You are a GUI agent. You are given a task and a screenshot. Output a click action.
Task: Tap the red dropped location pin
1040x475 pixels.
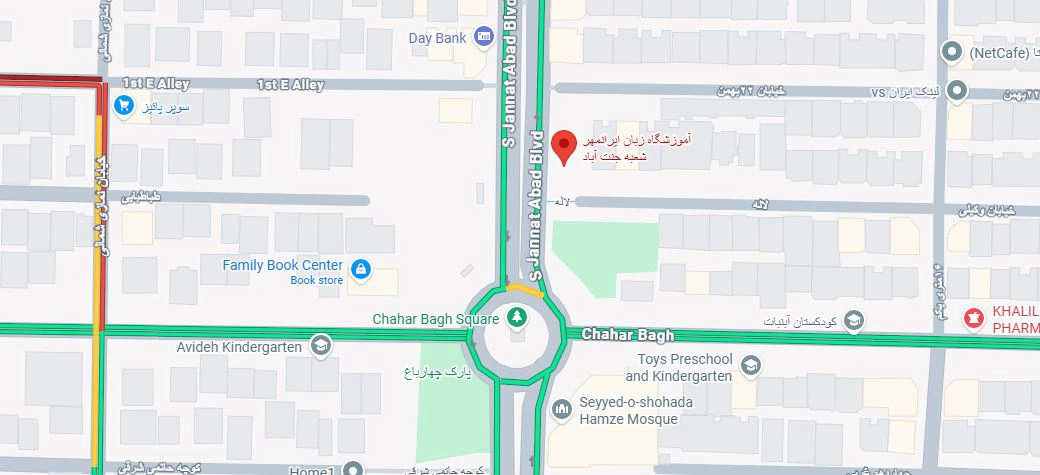click(565, 147)
